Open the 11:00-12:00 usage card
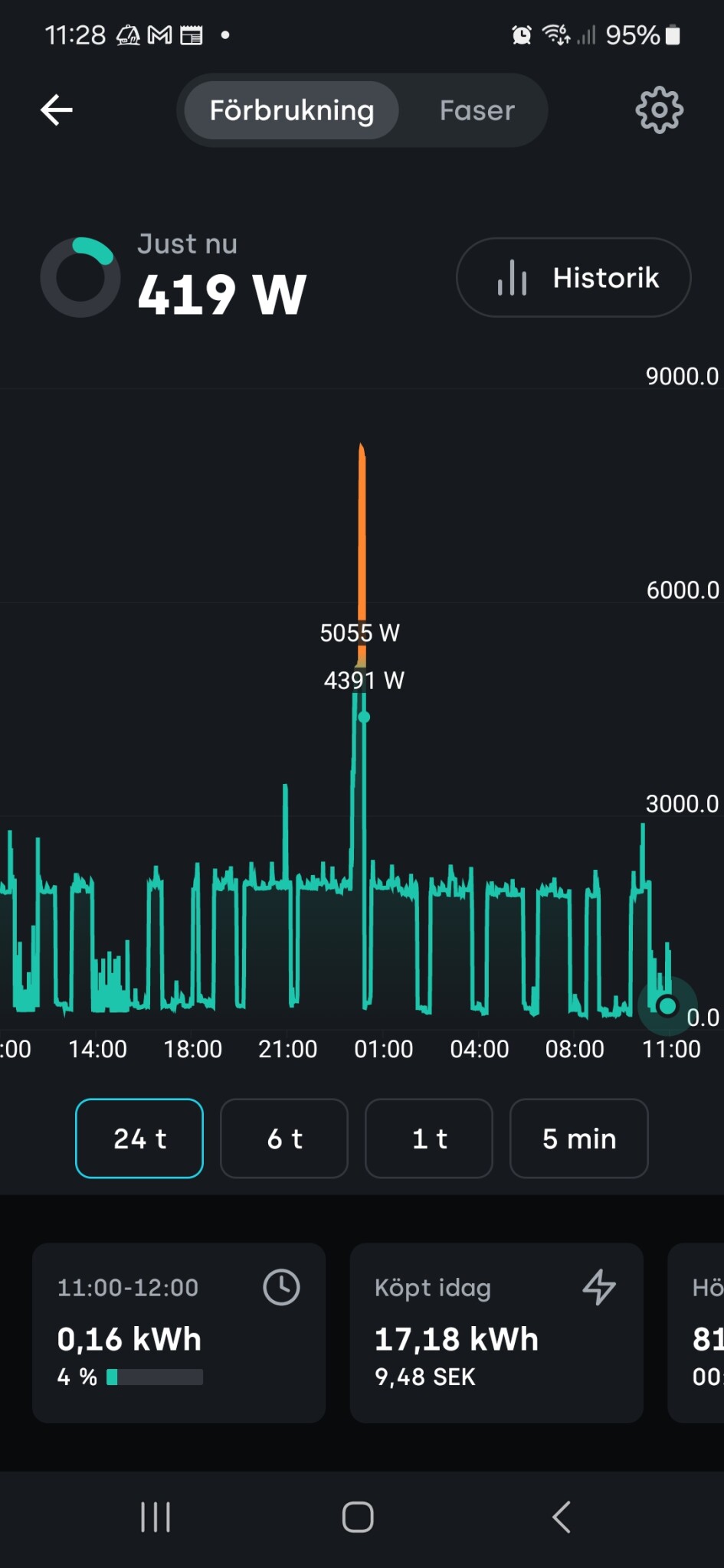 coord(179,1332)
